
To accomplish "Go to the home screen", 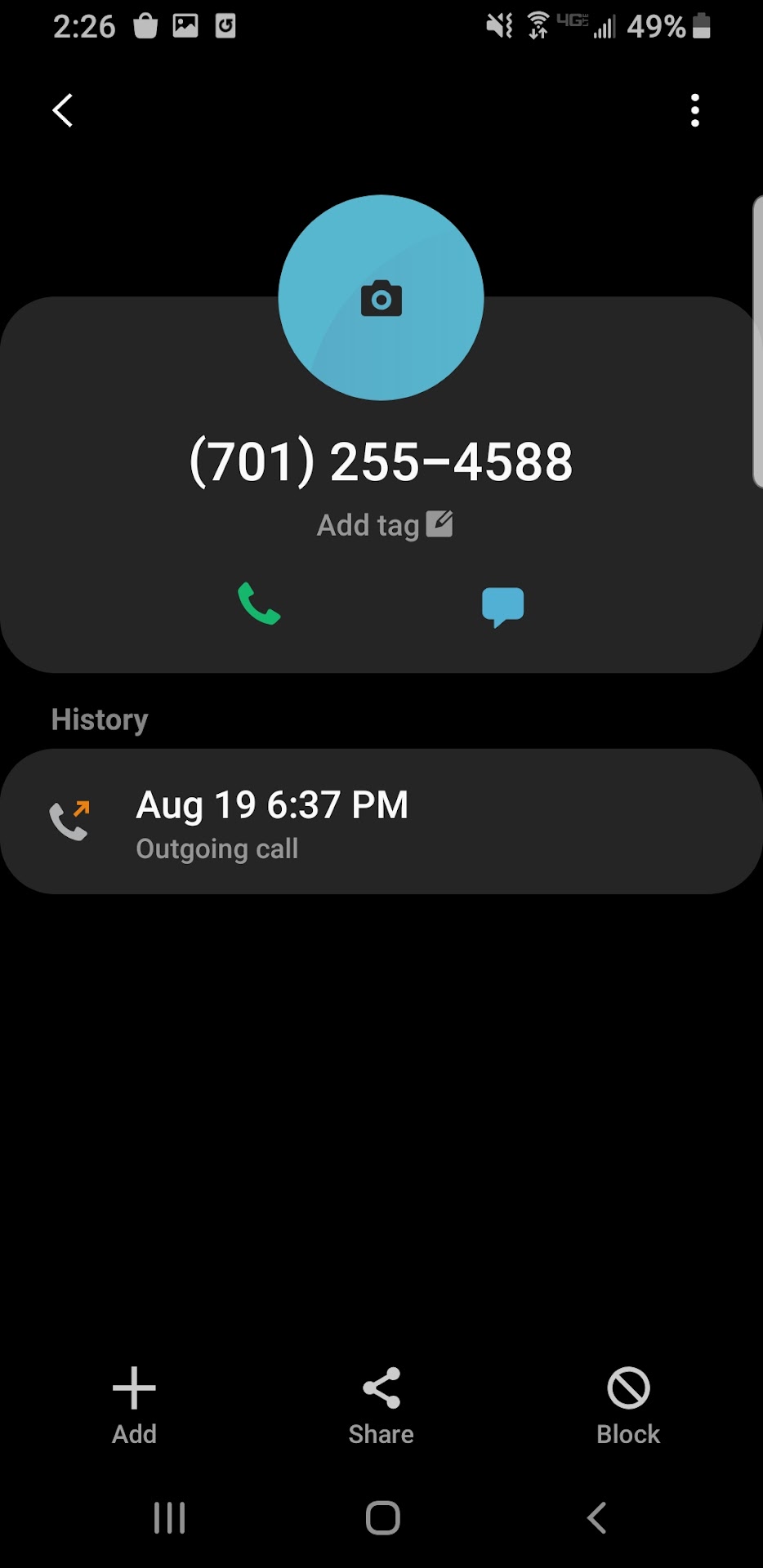I will tap(382, 1518).
